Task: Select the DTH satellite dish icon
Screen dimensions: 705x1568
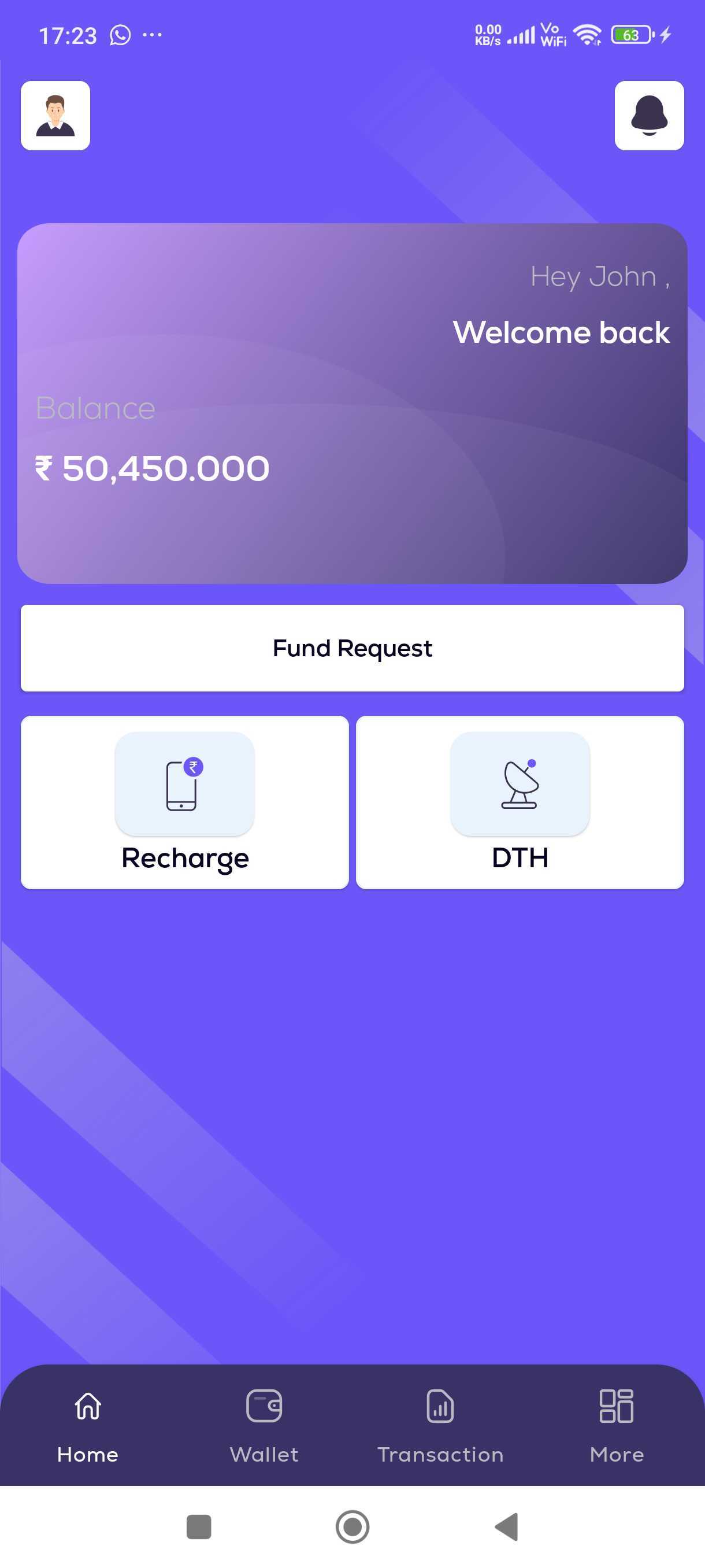Action: click(x=520, y=785)
